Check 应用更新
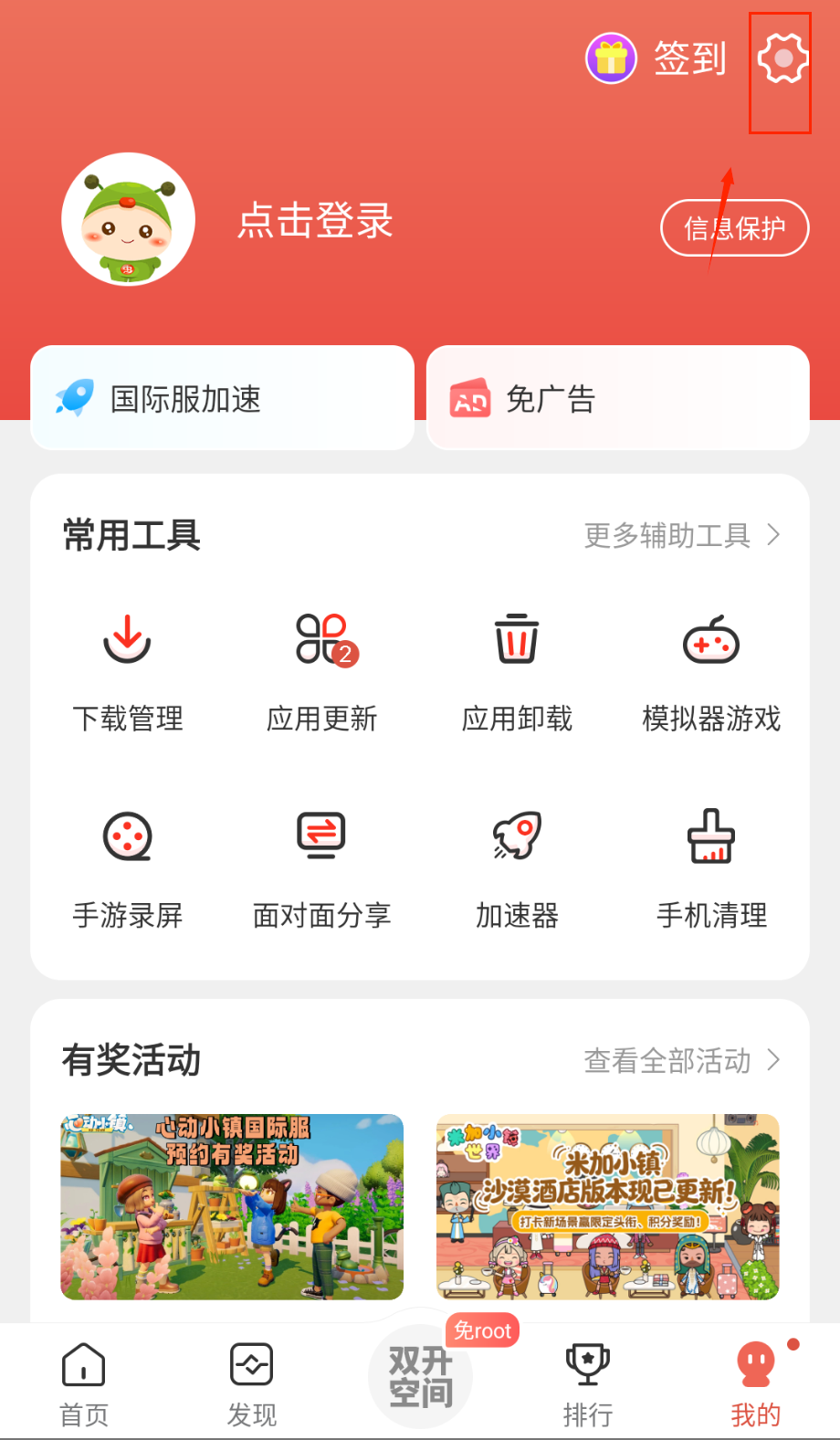This screenshot has width=840, height=1440. (x=322, y=672)
